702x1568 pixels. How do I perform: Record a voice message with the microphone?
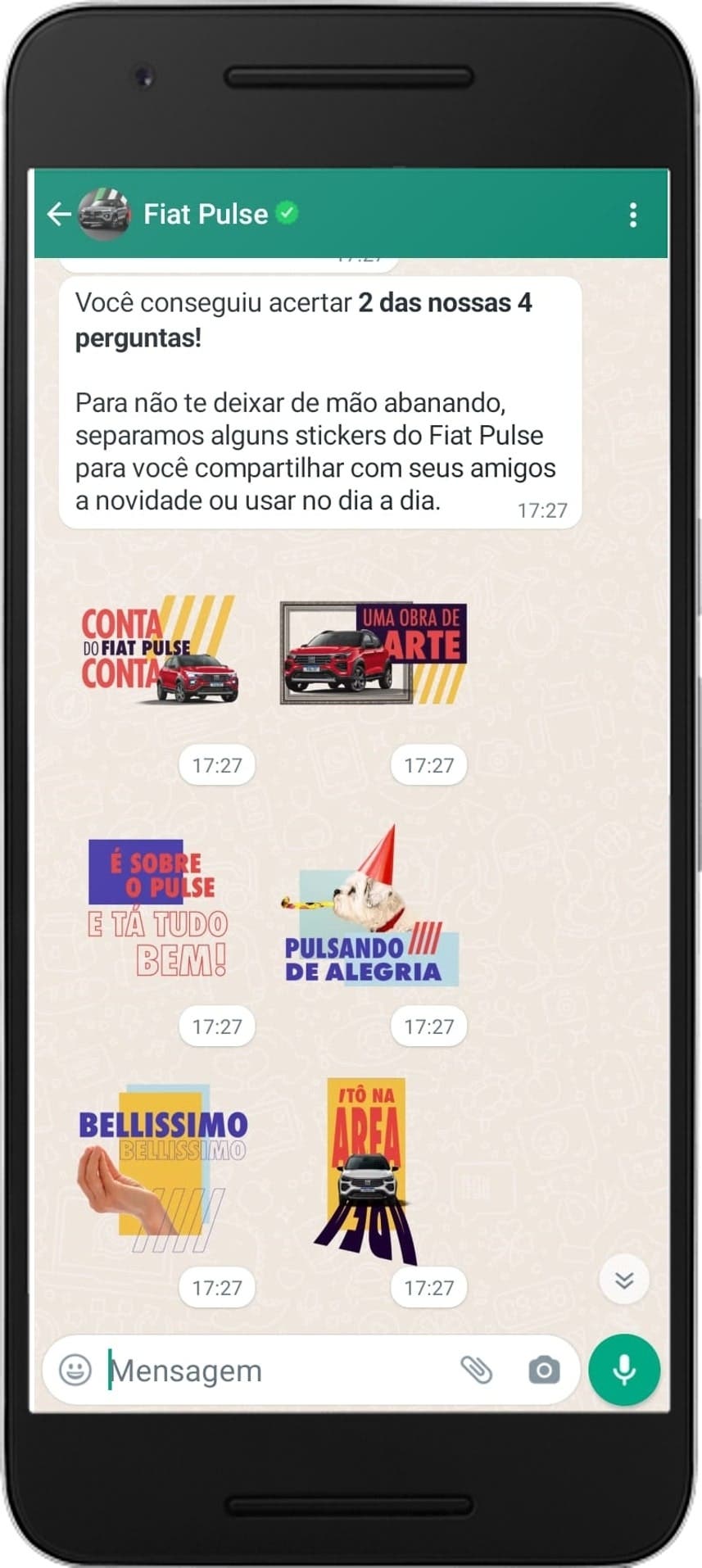pos(624,1370)
